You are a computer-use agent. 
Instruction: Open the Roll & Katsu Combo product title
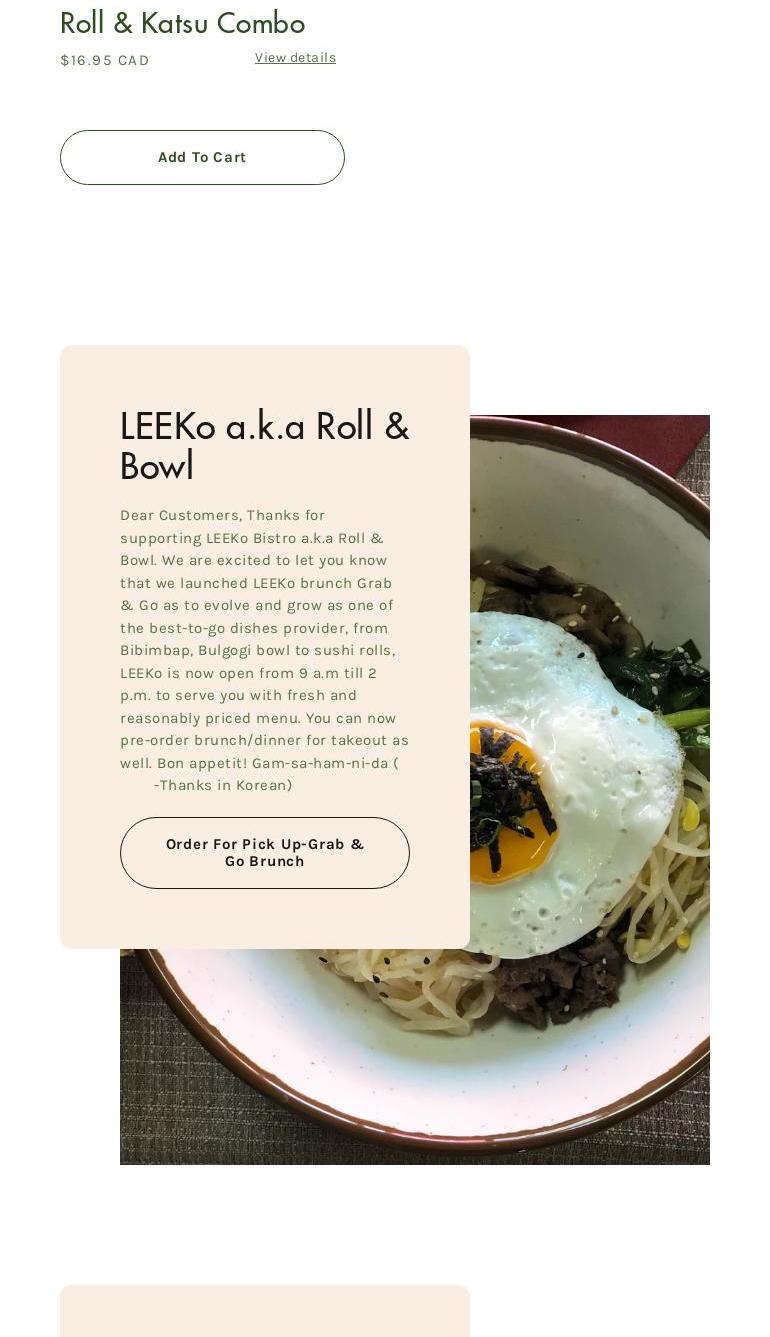pos(183,23)
